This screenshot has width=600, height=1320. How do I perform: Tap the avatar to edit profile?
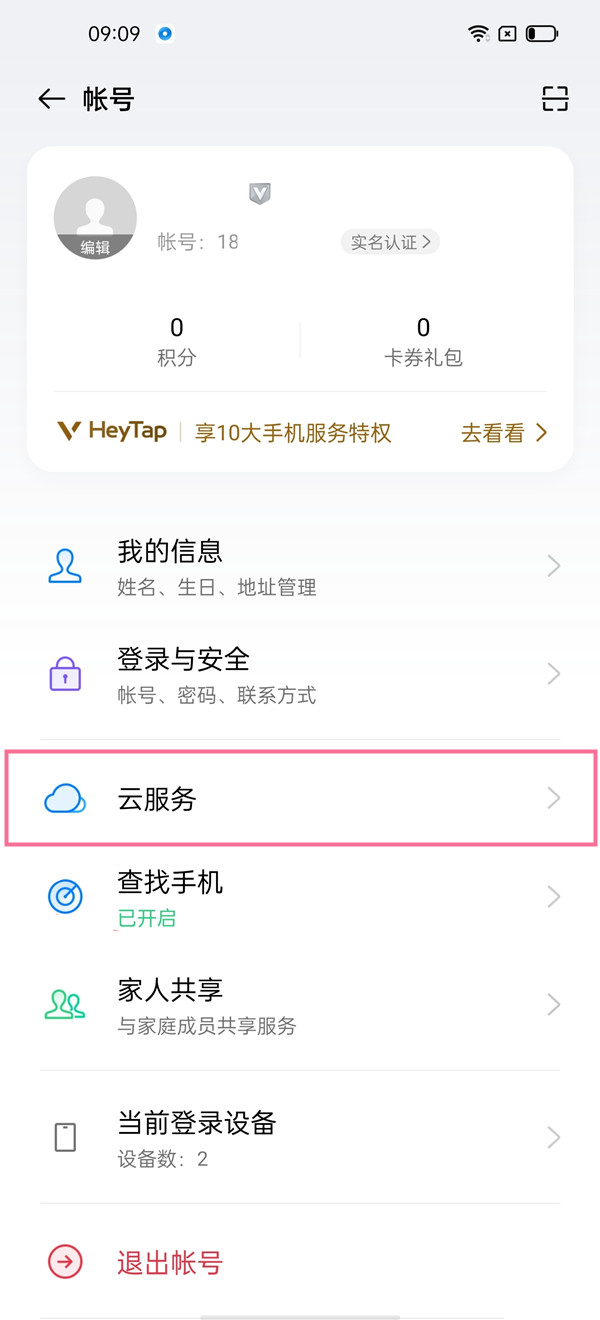(x=95, y=218)
